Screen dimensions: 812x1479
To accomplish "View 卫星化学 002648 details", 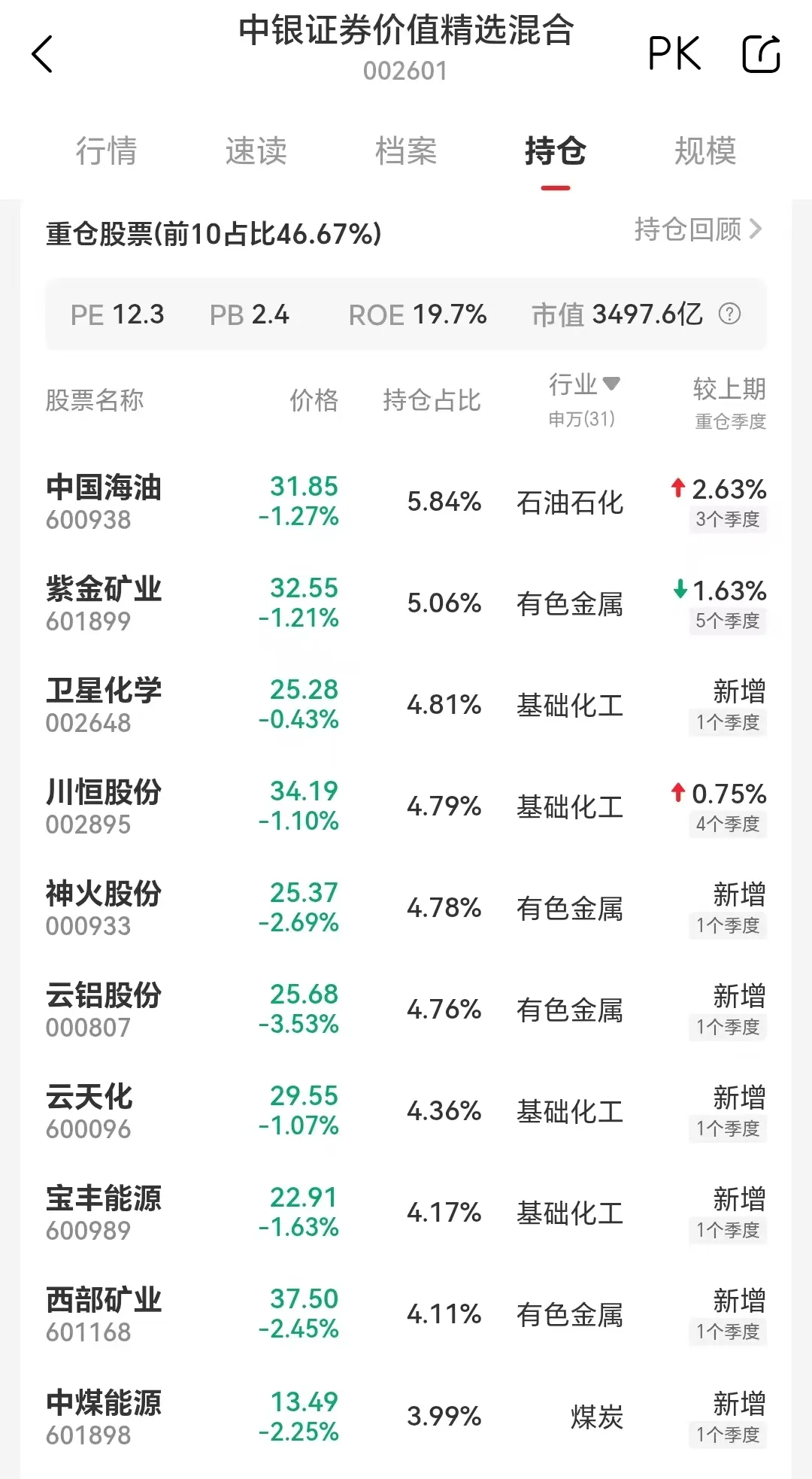I will point(406,705).
